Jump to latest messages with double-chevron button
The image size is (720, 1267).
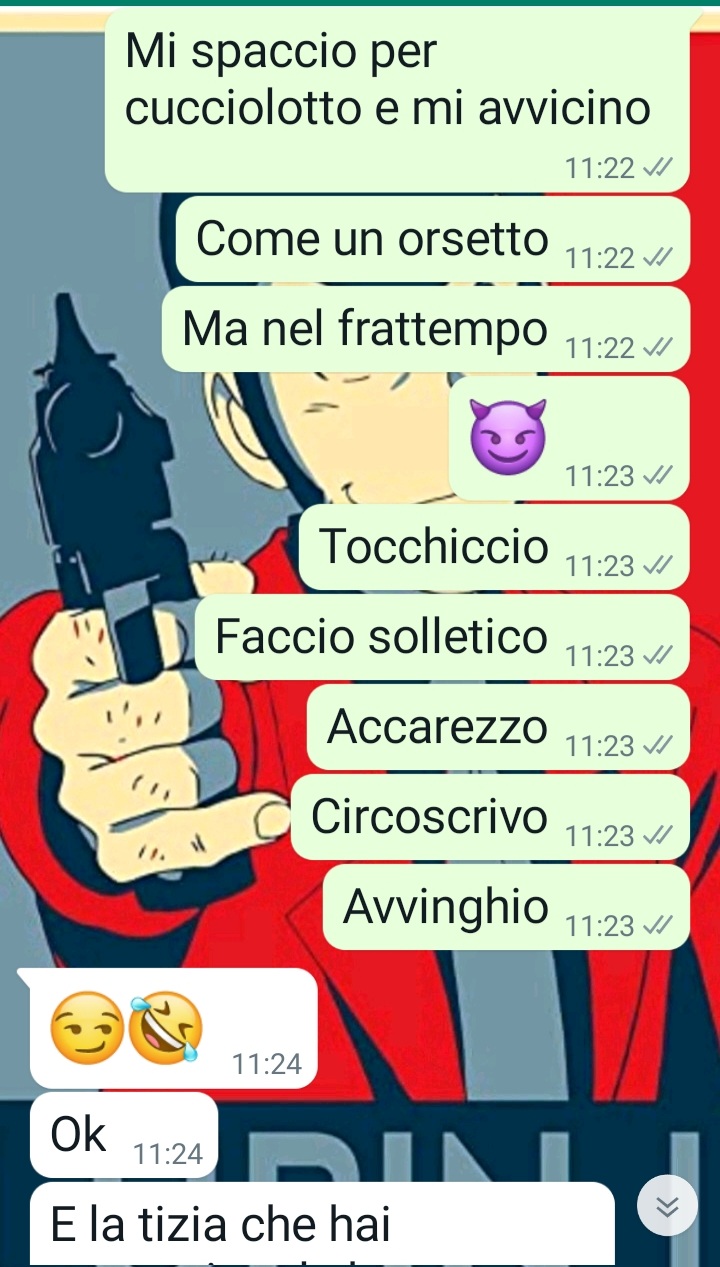[667, 1207]
